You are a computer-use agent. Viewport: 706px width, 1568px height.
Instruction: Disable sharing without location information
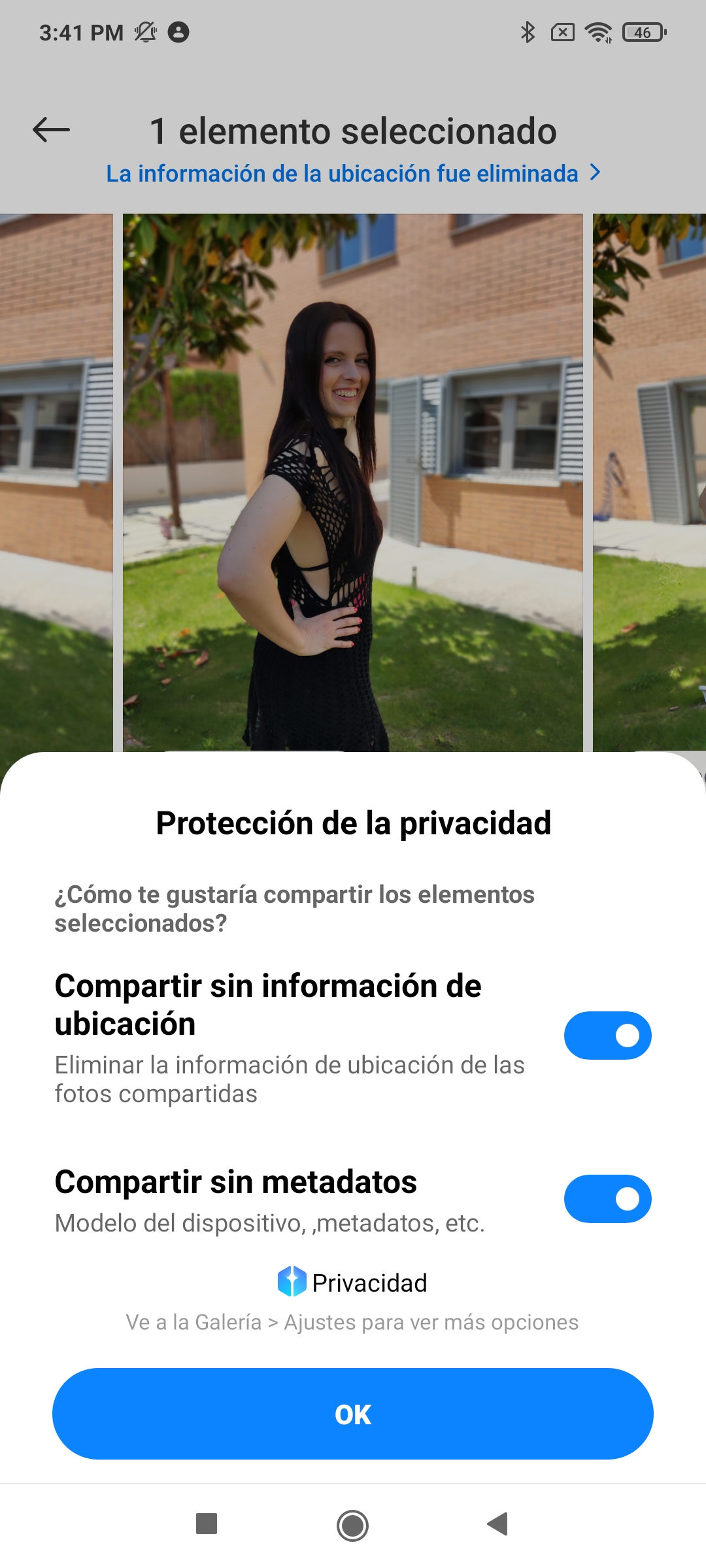coord(607,1036)
